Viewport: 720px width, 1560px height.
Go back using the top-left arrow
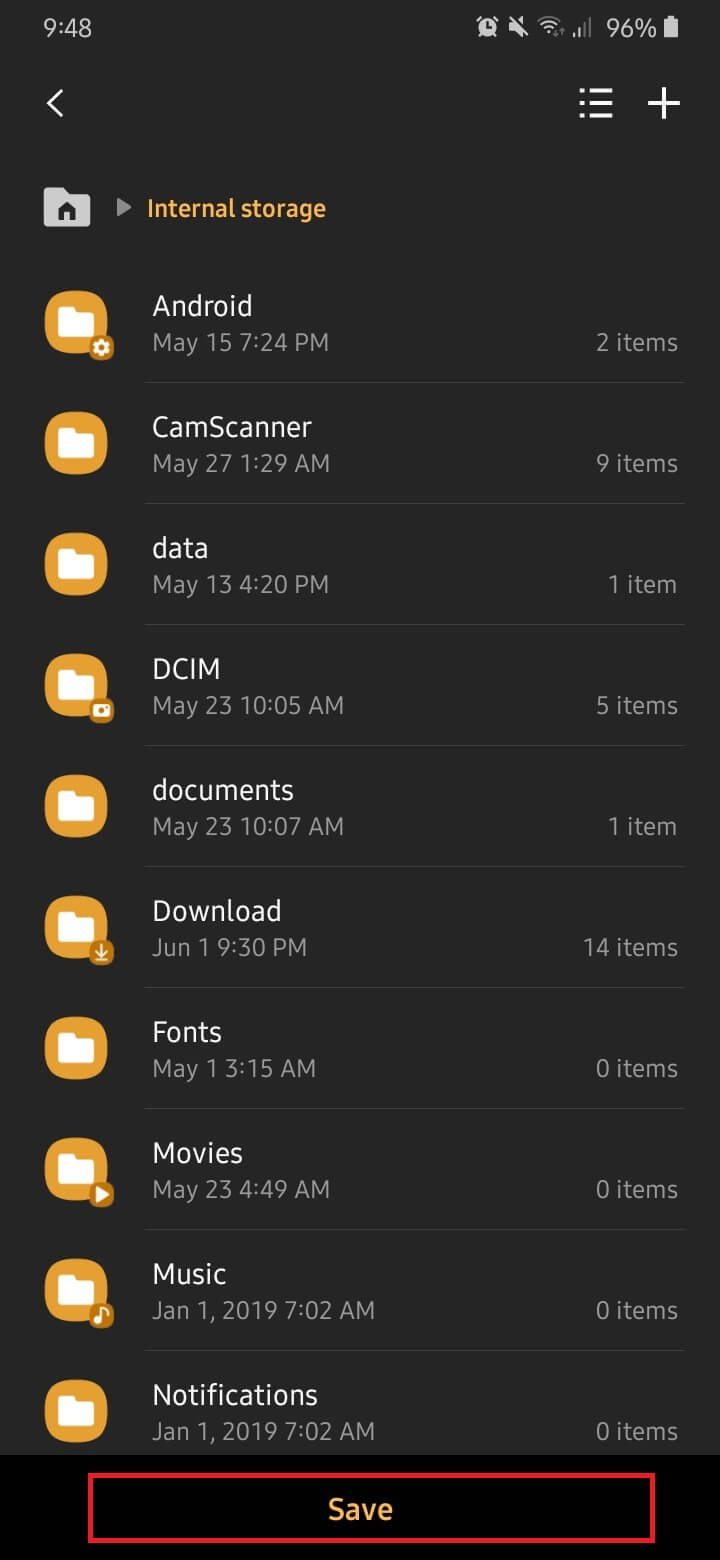(56, 103)
